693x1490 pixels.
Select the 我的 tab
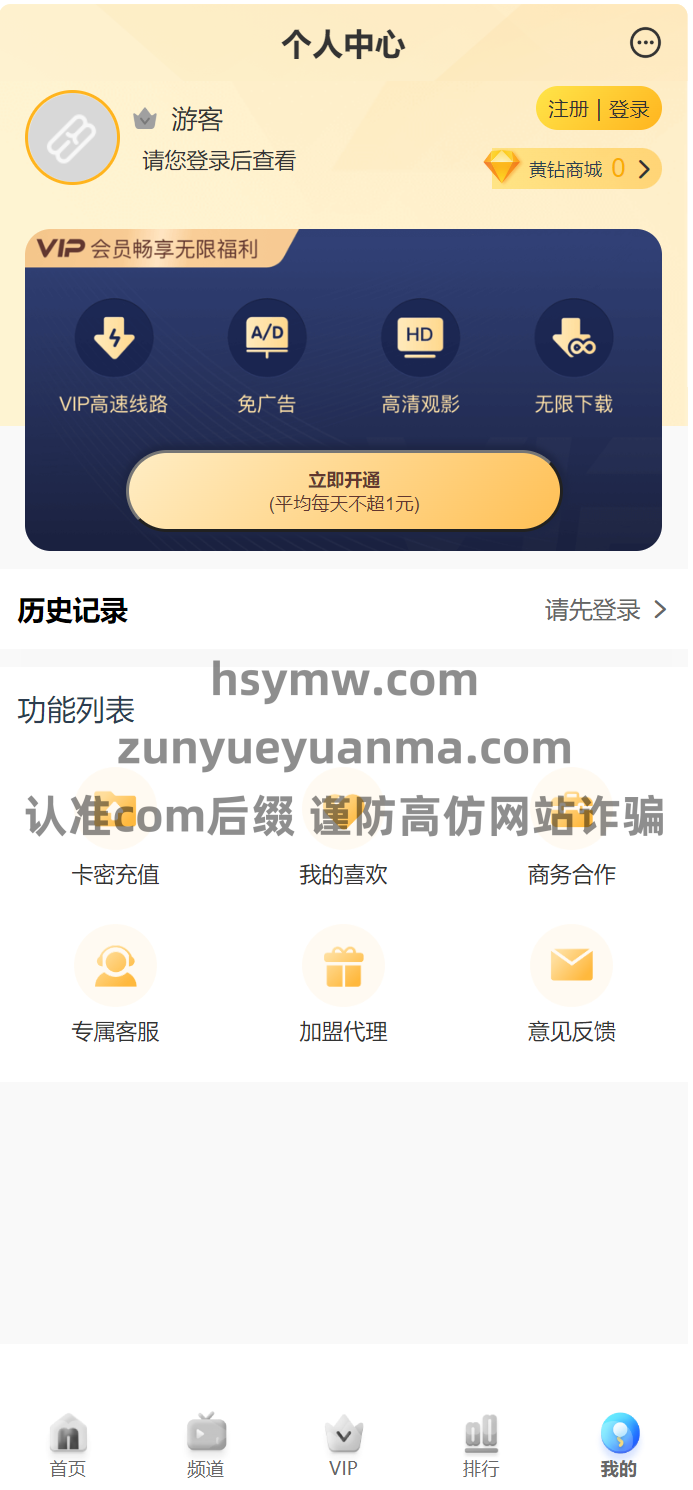619,1447
